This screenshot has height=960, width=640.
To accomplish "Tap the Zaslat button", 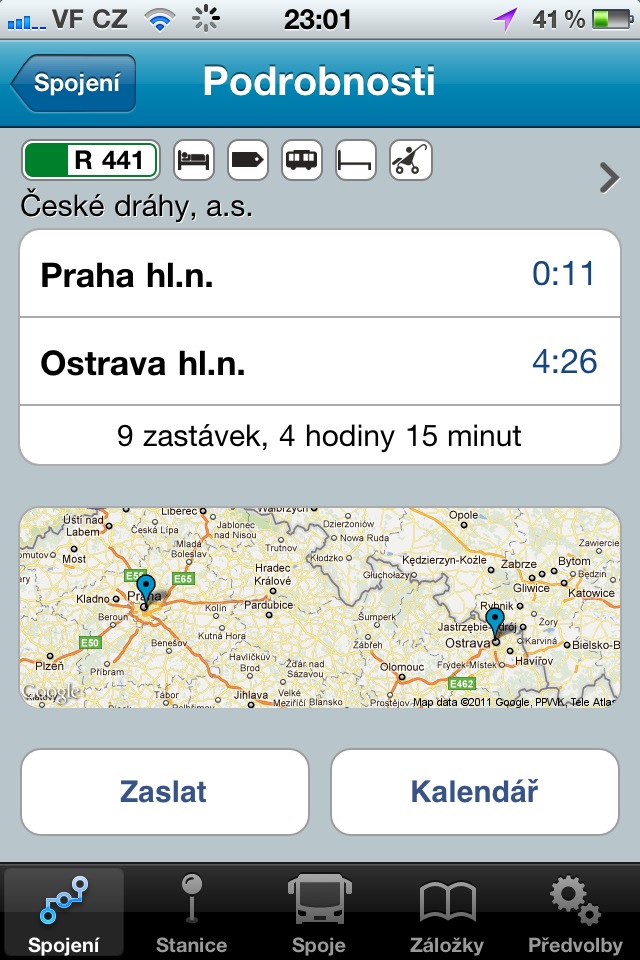I will (164, 792).
